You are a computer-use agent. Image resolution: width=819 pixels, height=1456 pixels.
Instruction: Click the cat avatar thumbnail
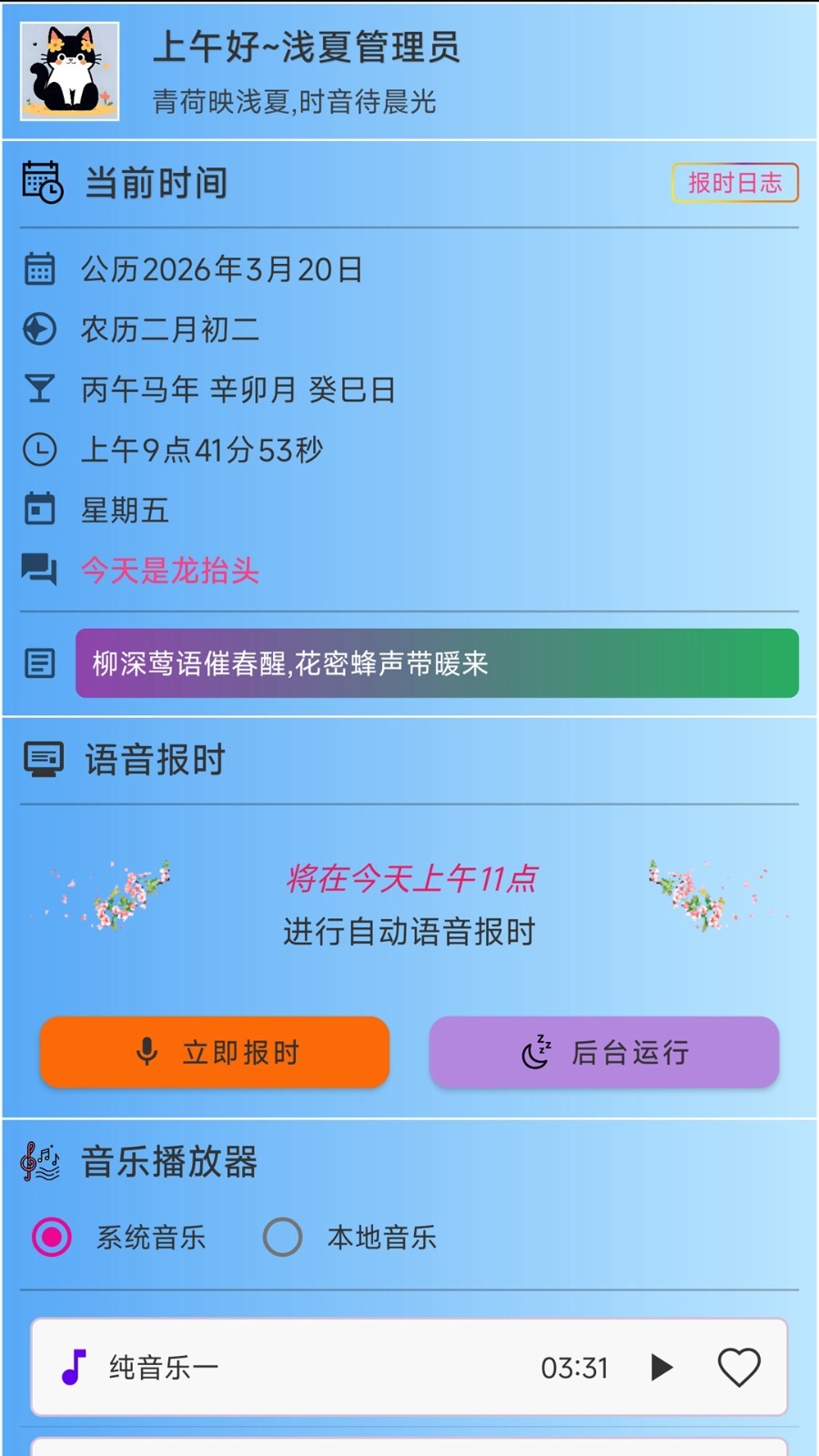[x=69, y=73]
